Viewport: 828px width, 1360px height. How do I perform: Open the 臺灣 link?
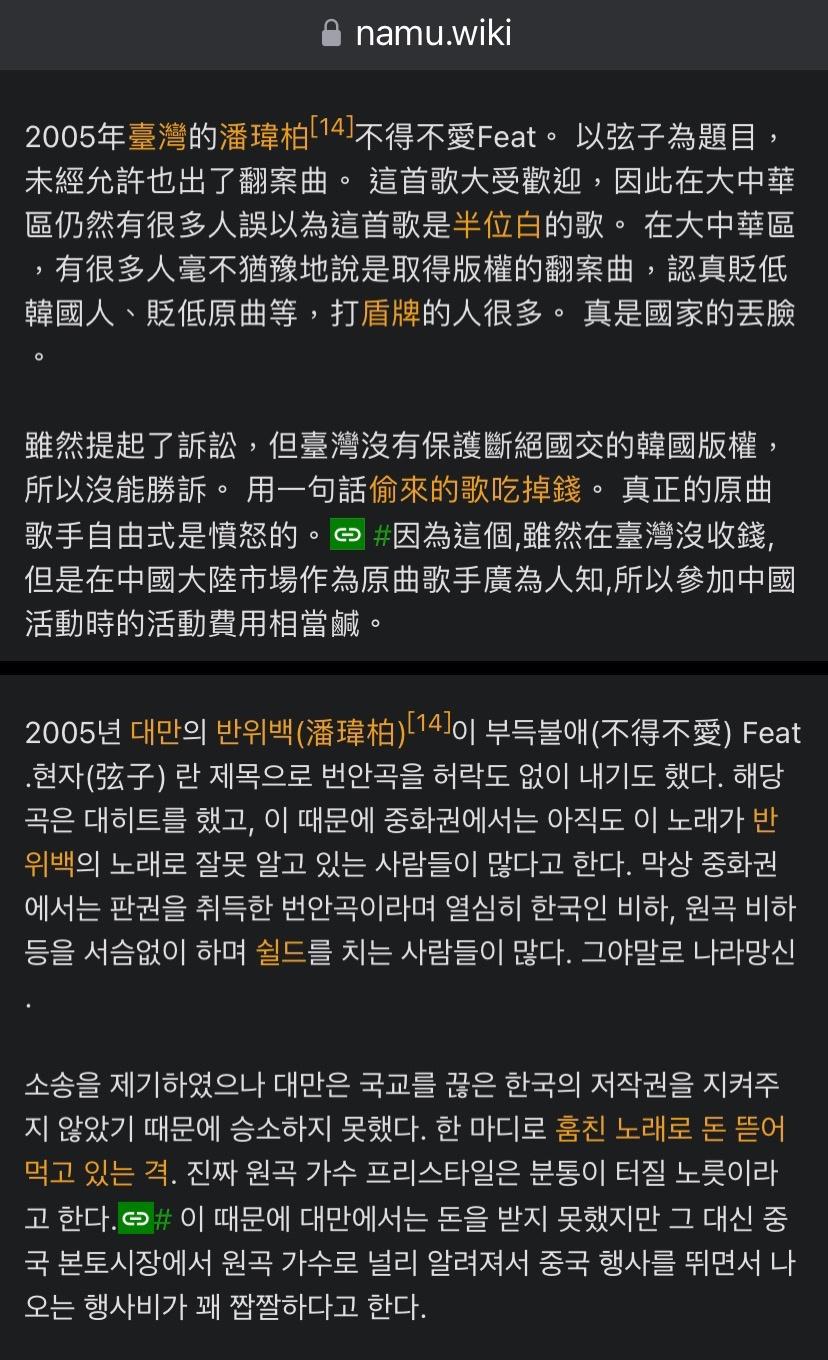tap(157, 137)
